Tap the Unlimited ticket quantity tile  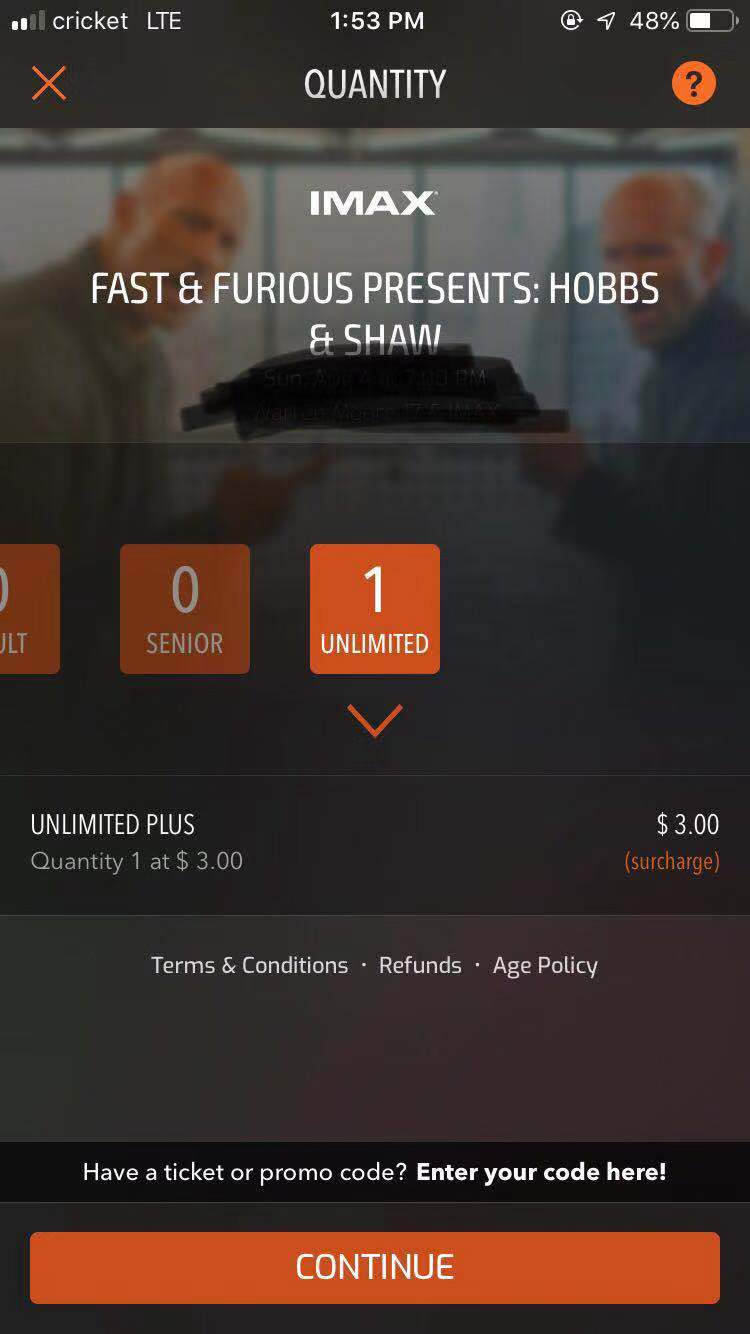pyautogui.click(x=375, y=609)
